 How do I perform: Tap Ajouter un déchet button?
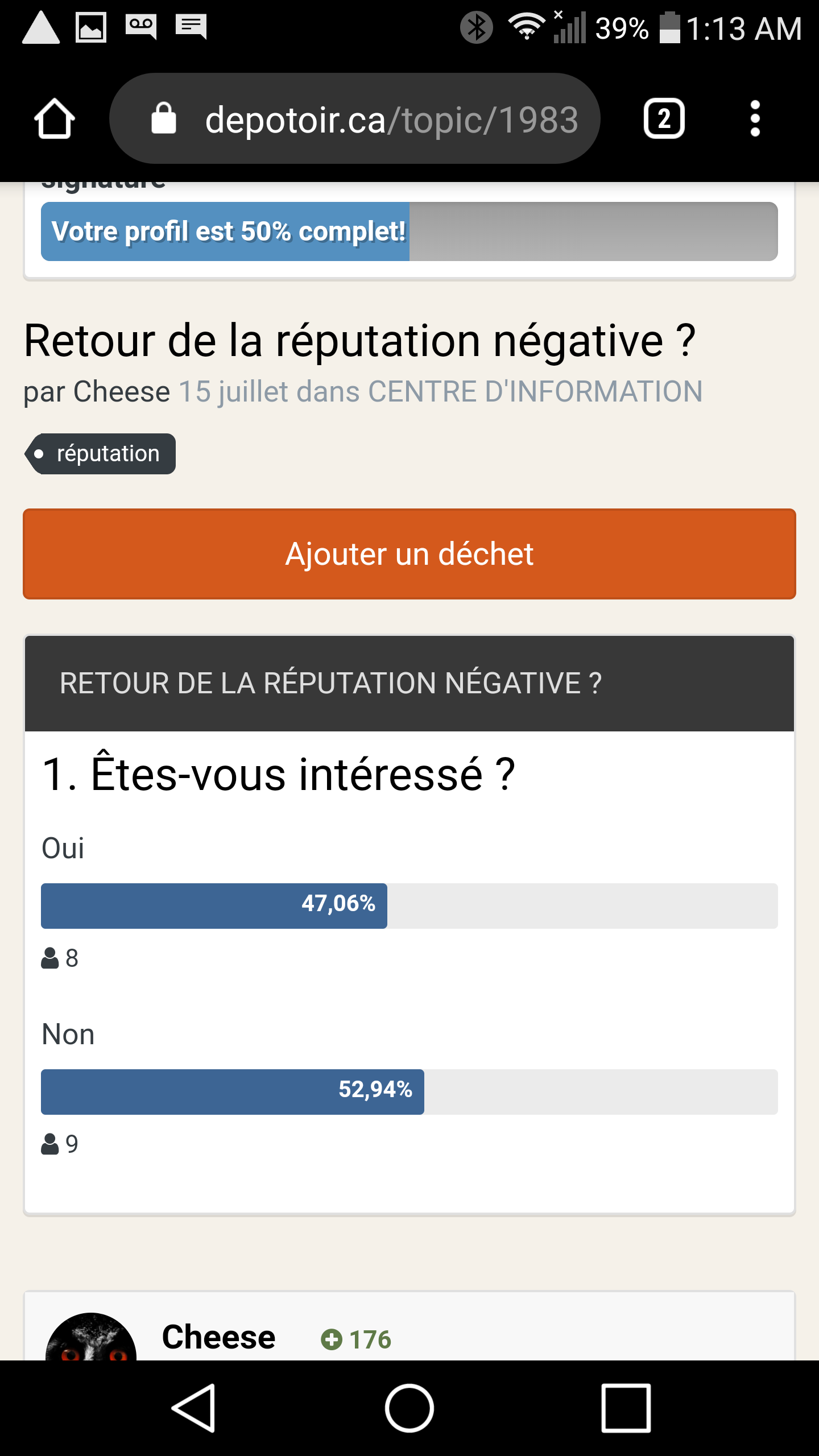coord(409,554)
